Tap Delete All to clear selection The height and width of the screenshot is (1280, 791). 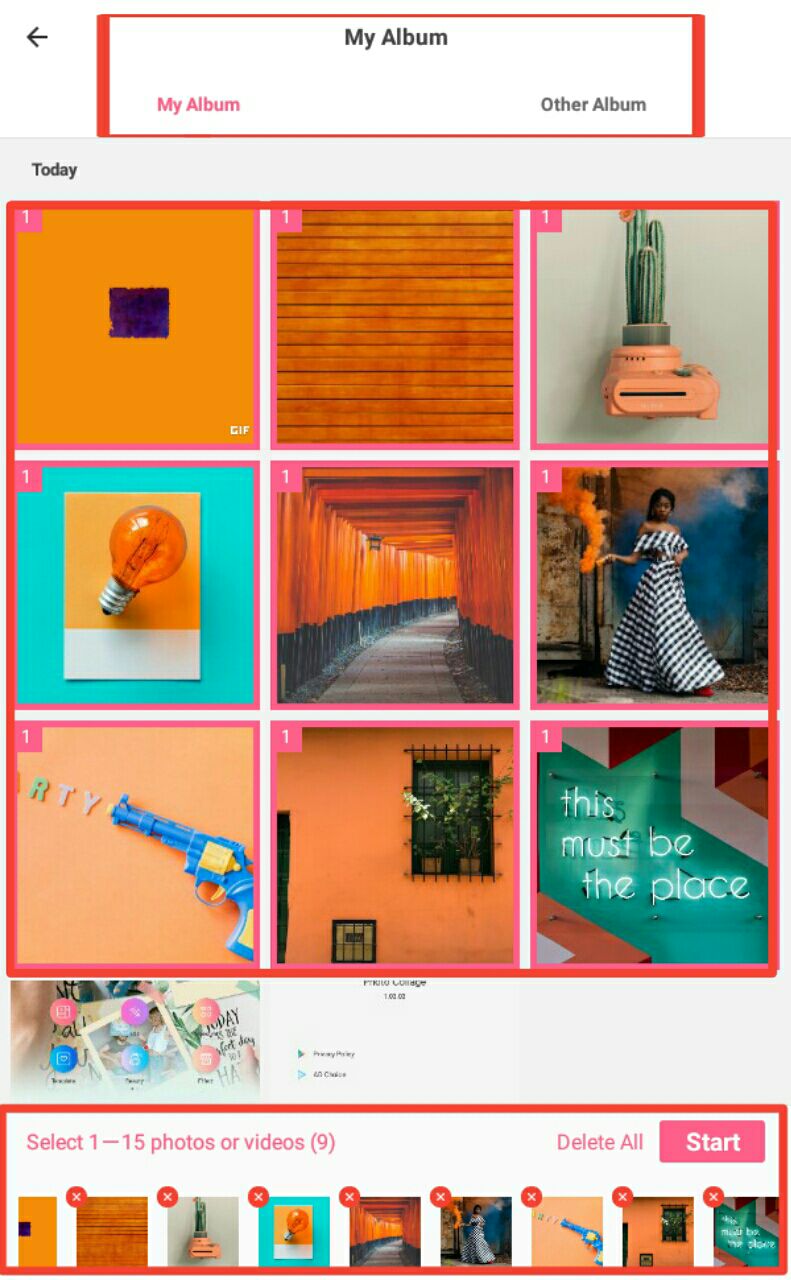click(x=600, y=1142)
